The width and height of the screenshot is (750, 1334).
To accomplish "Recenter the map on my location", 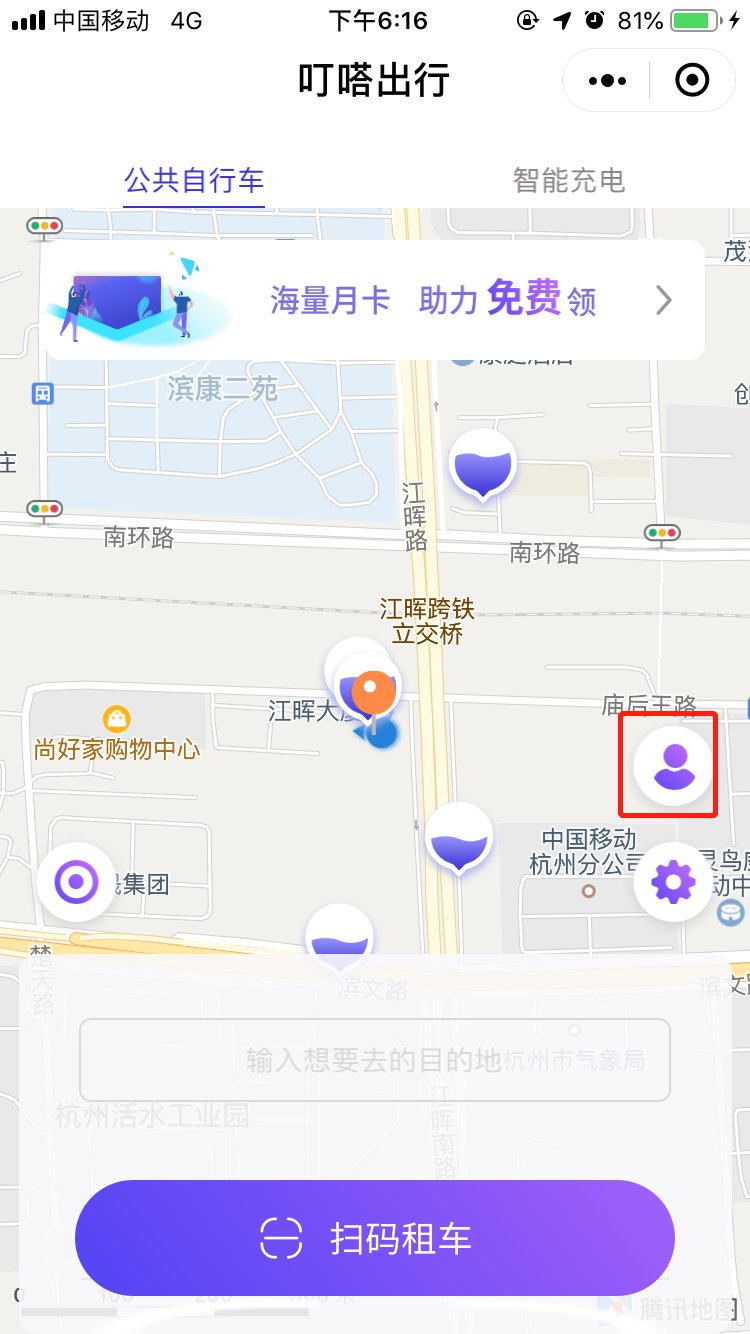I will pyautogui.click(x=76, y=882).
